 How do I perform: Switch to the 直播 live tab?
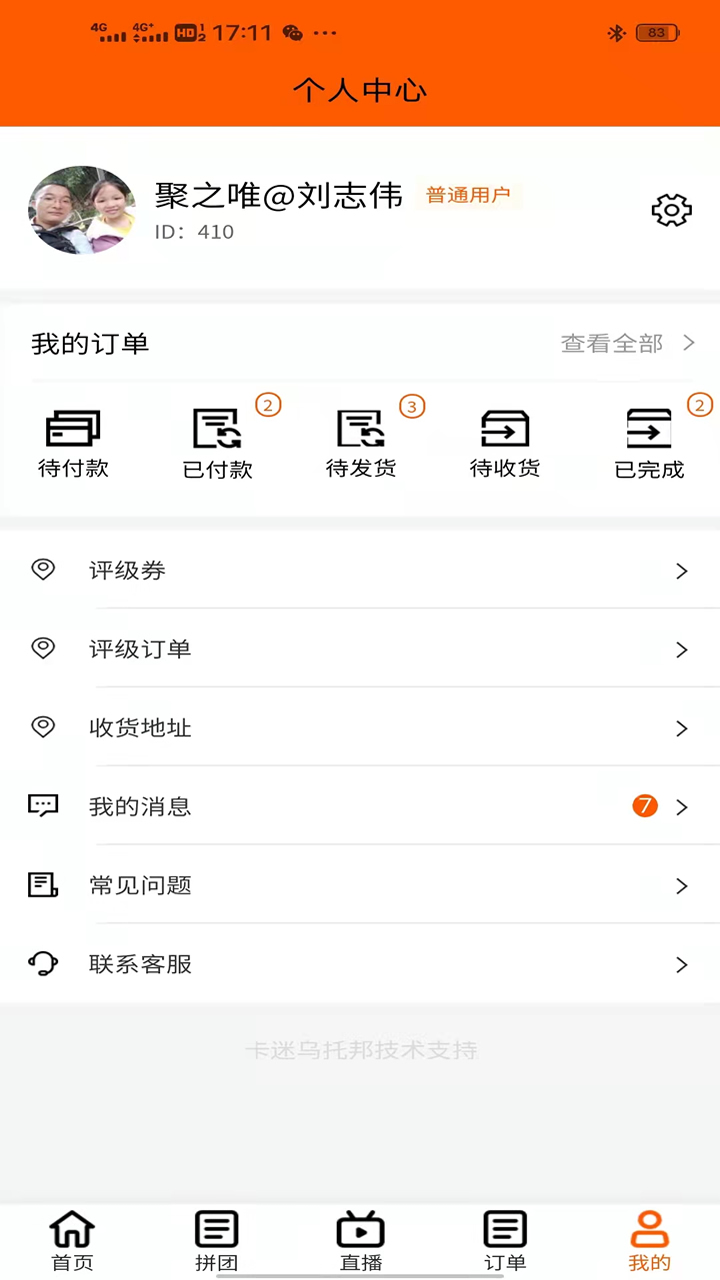point(361,1241)
